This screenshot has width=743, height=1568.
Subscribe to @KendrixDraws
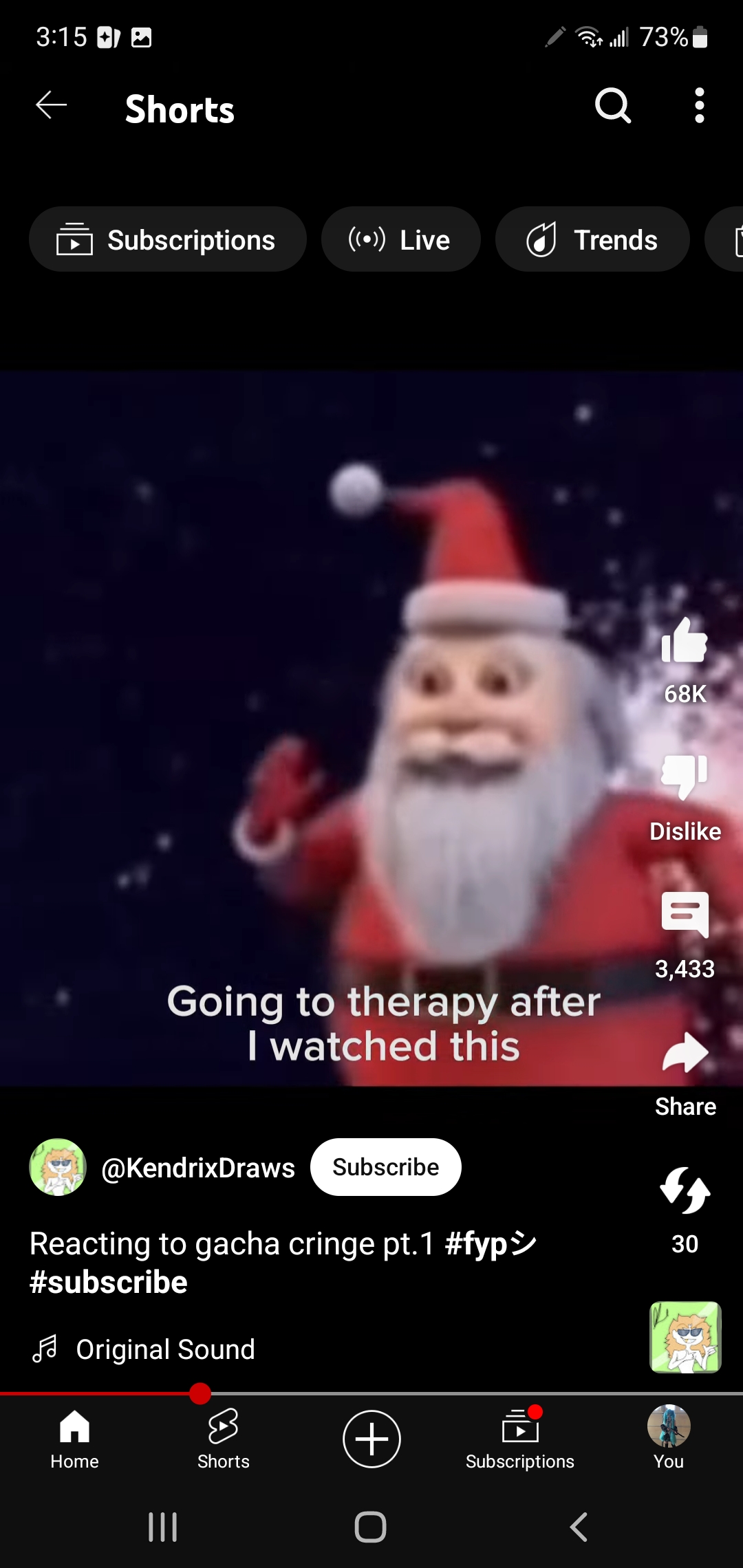[x=385, y=1167]
